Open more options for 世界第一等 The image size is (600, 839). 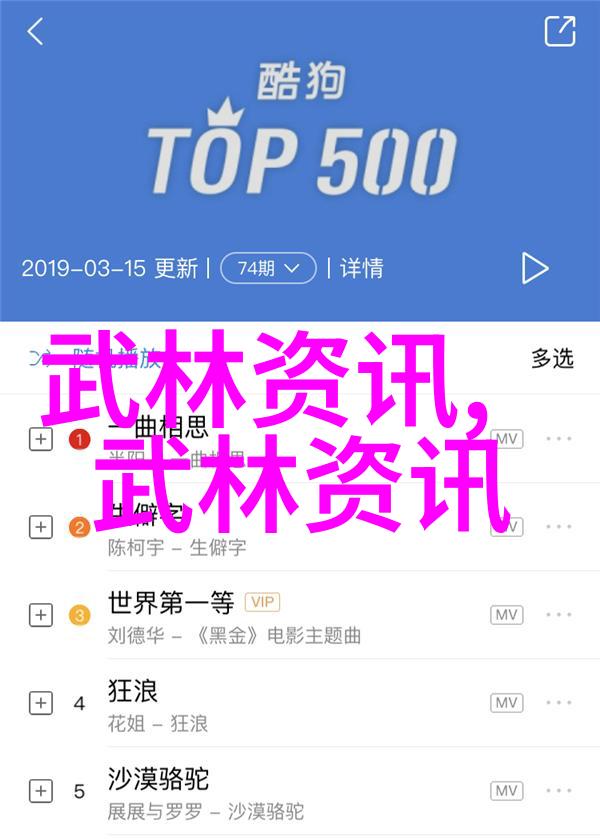(558, 615)
